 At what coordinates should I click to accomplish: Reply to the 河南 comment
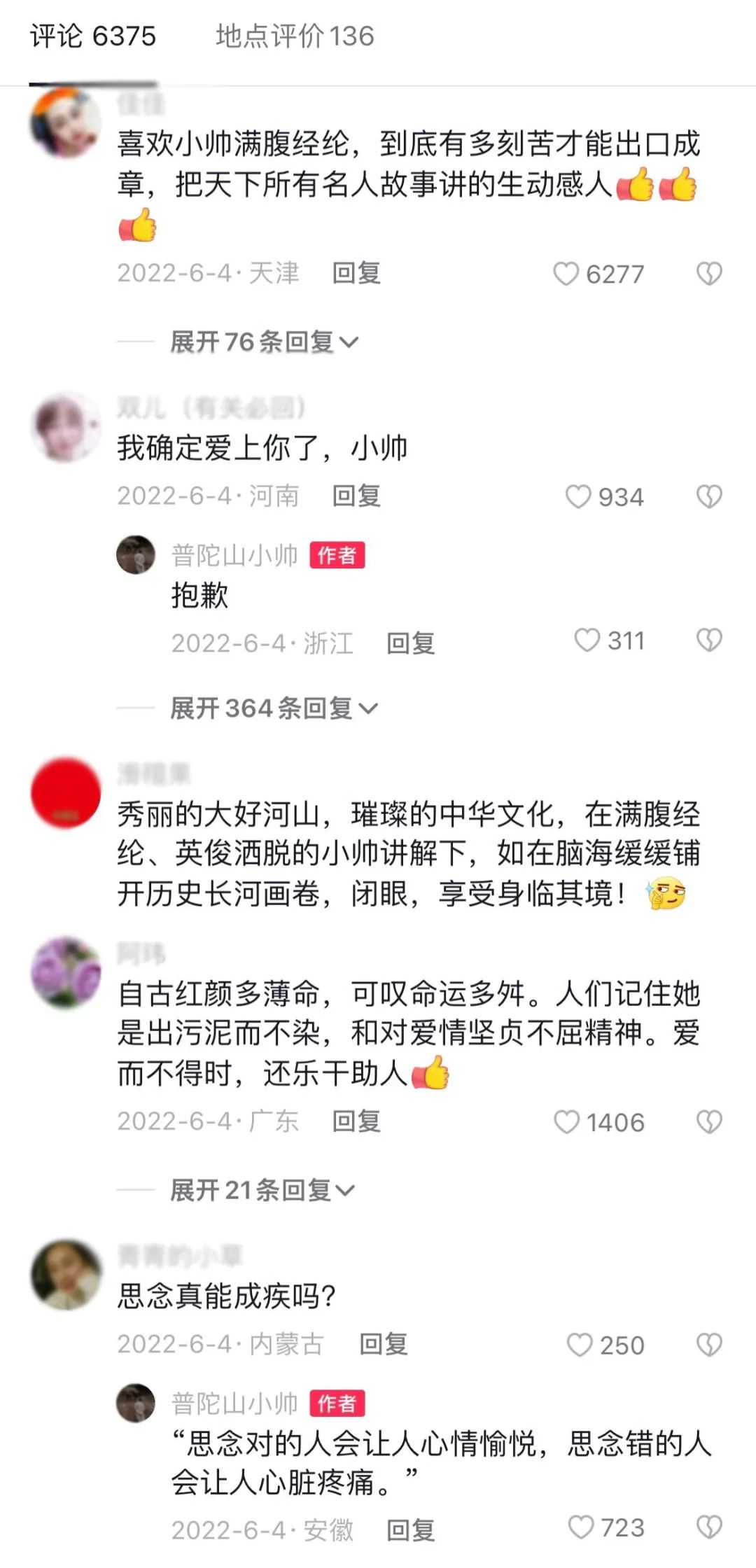coord(356,496)
